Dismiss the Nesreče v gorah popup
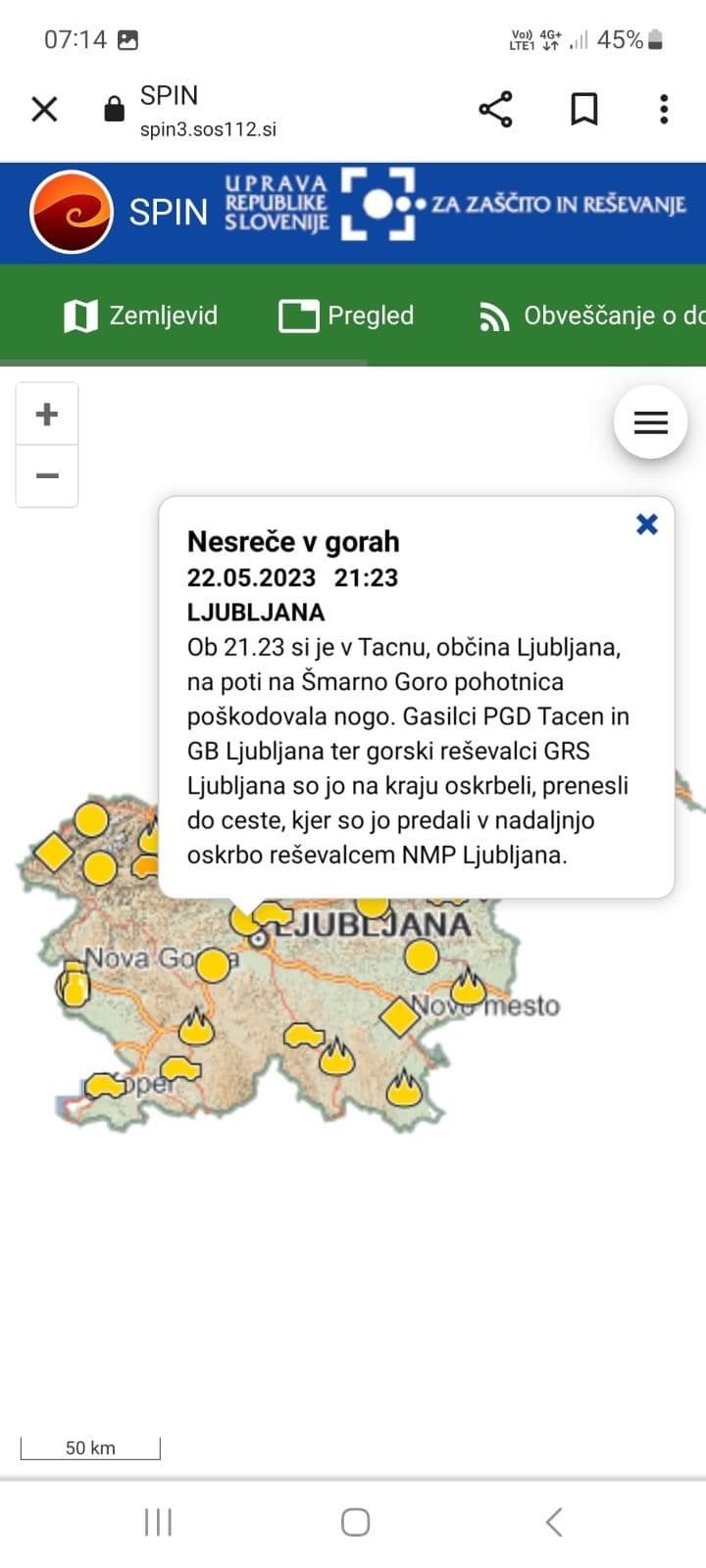706x1568 pixels. click(647, 524)
